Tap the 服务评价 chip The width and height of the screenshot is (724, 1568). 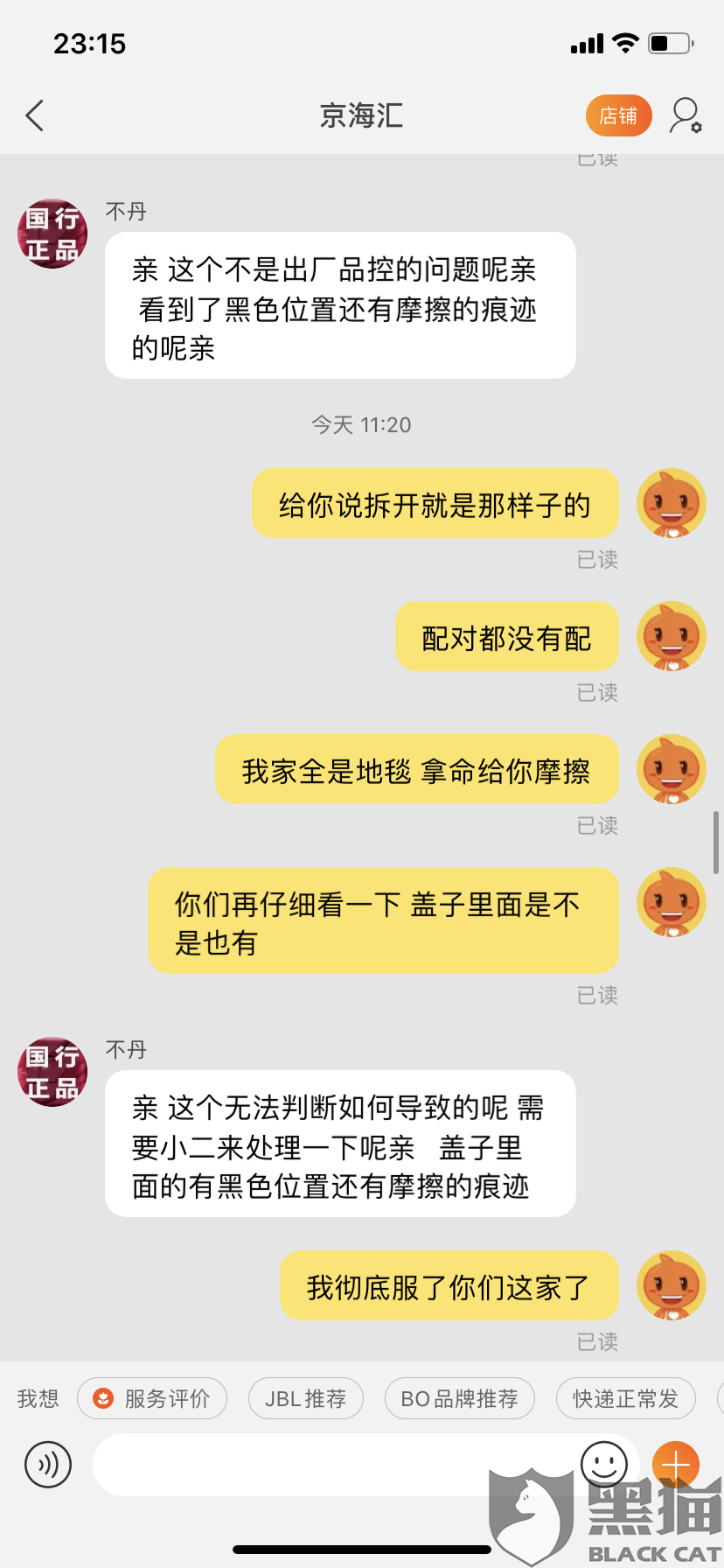[x=152, y=1398]
